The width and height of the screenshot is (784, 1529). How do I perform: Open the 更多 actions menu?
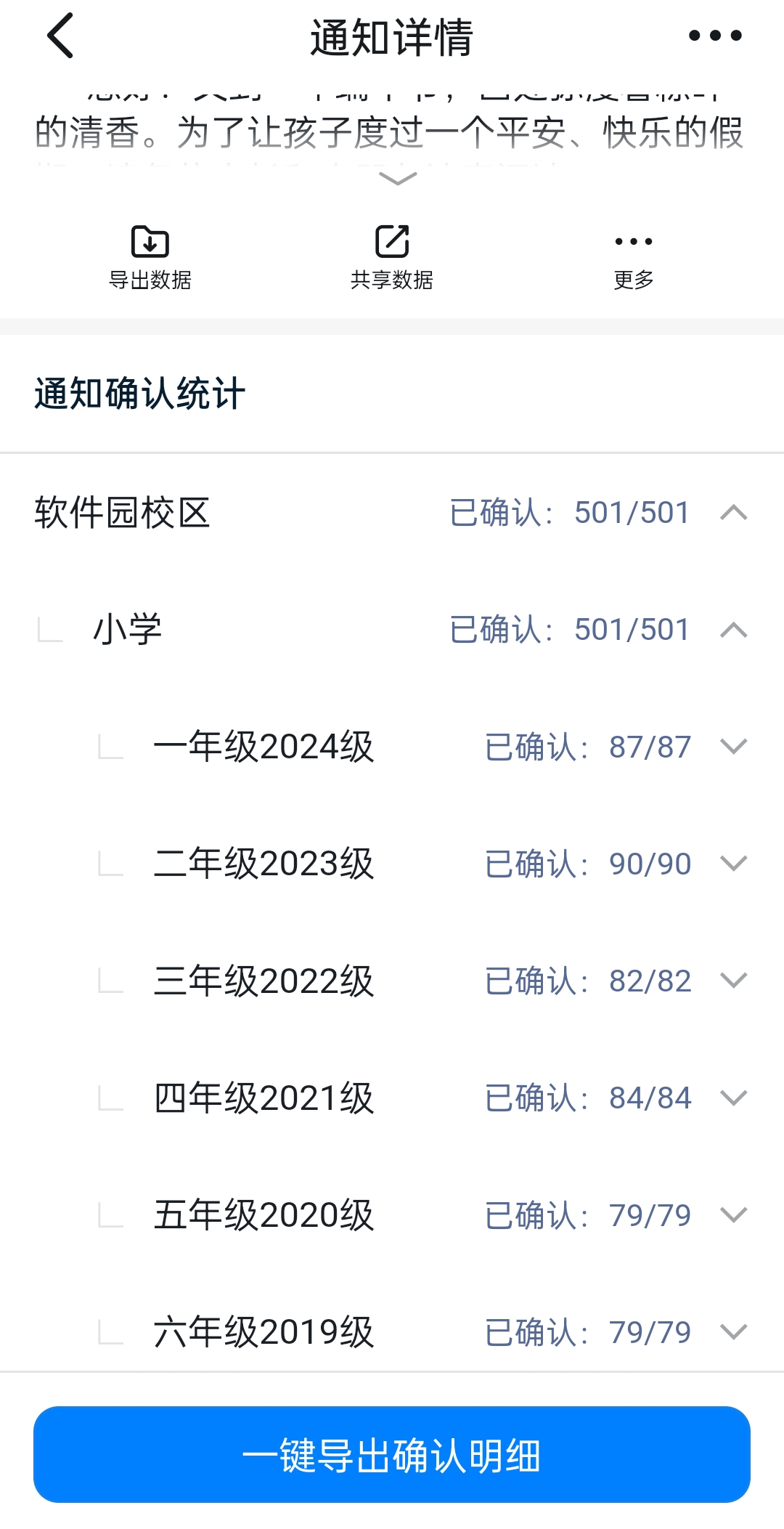(x=633, y=258)
